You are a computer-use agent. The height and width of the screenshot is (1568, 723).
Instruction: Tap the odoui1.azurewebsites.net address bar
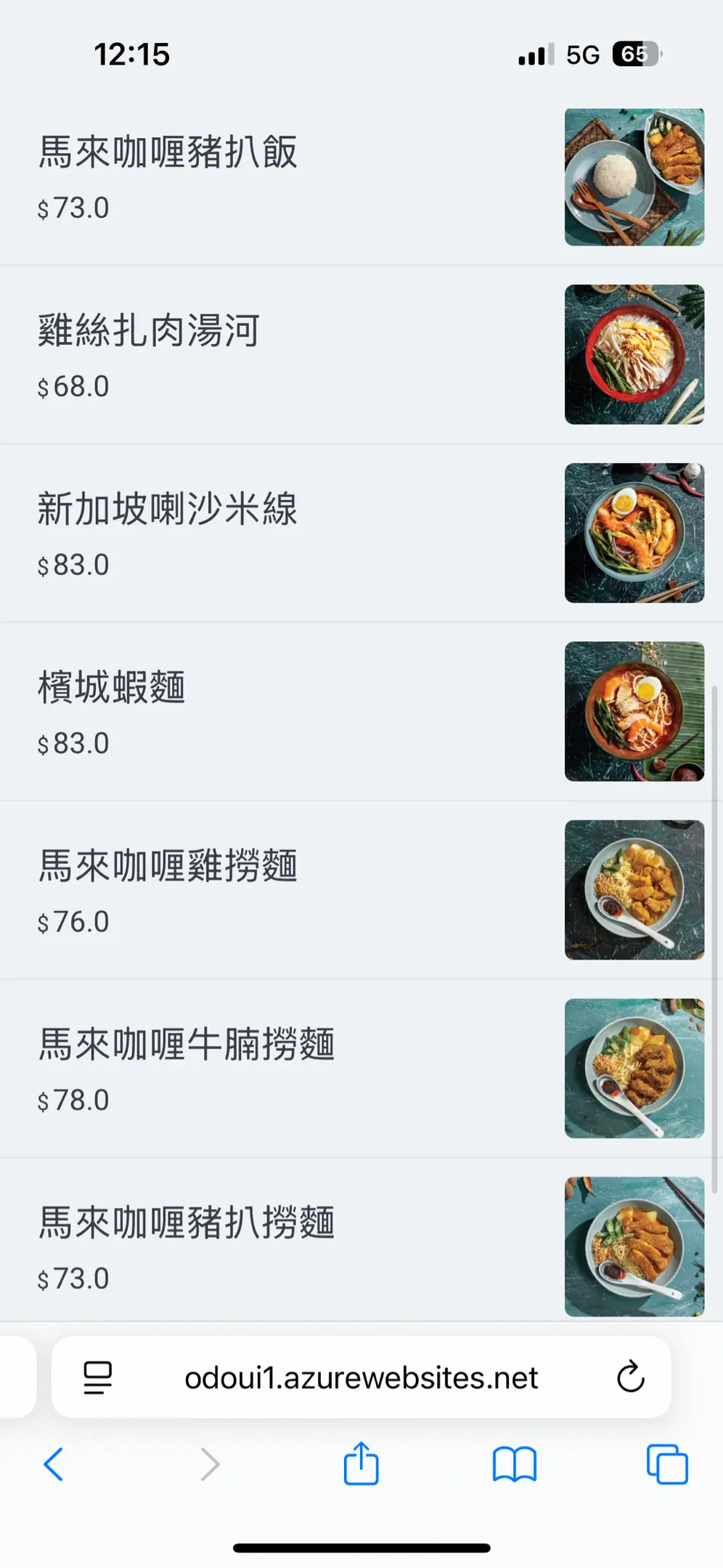coord(361,1377)
